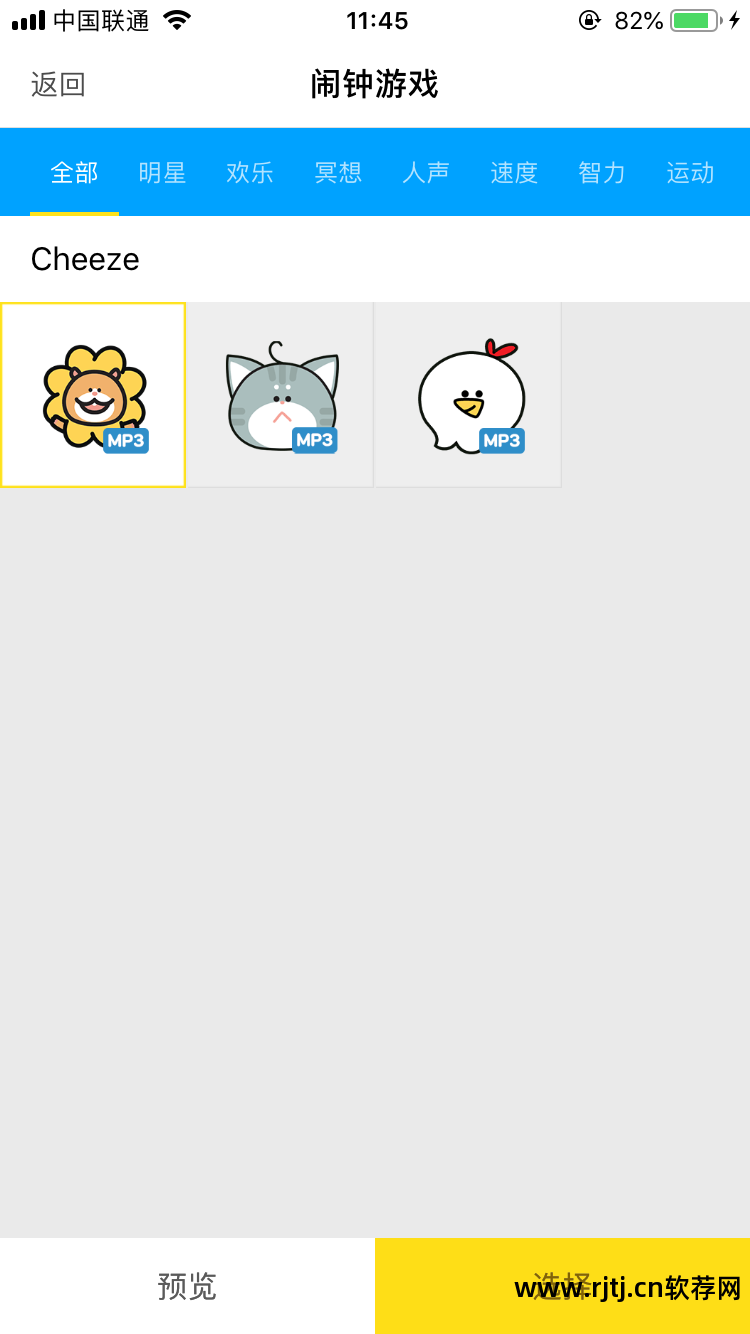
Task: Go back via 返回
Action: click(x=58, y=85)
